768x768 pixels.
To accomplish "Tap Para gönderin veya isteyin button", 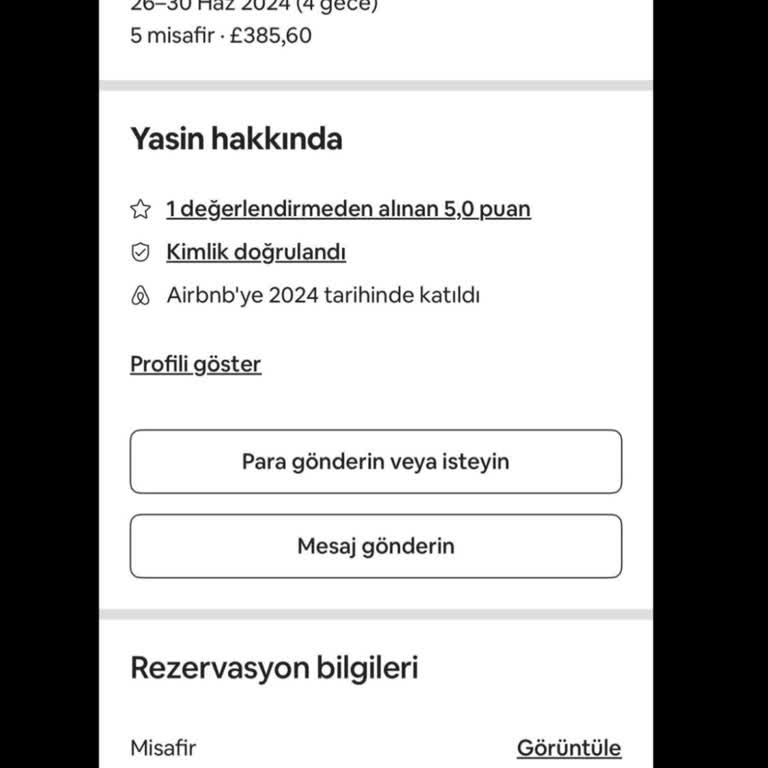I will [x=376, y=462].
